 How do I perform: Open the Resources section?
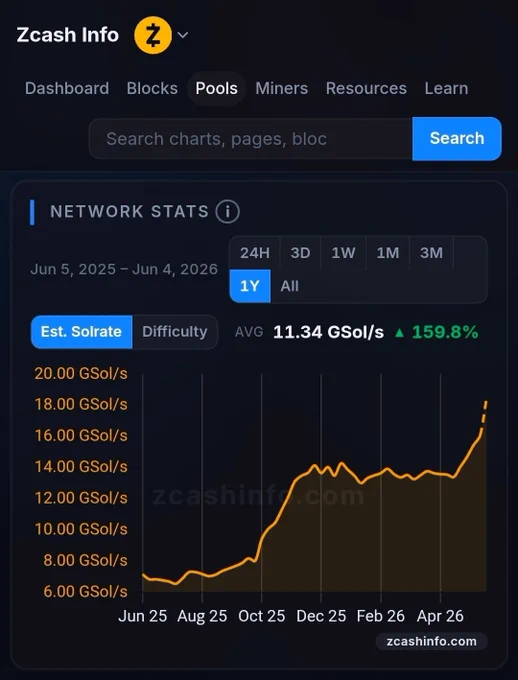366,88
